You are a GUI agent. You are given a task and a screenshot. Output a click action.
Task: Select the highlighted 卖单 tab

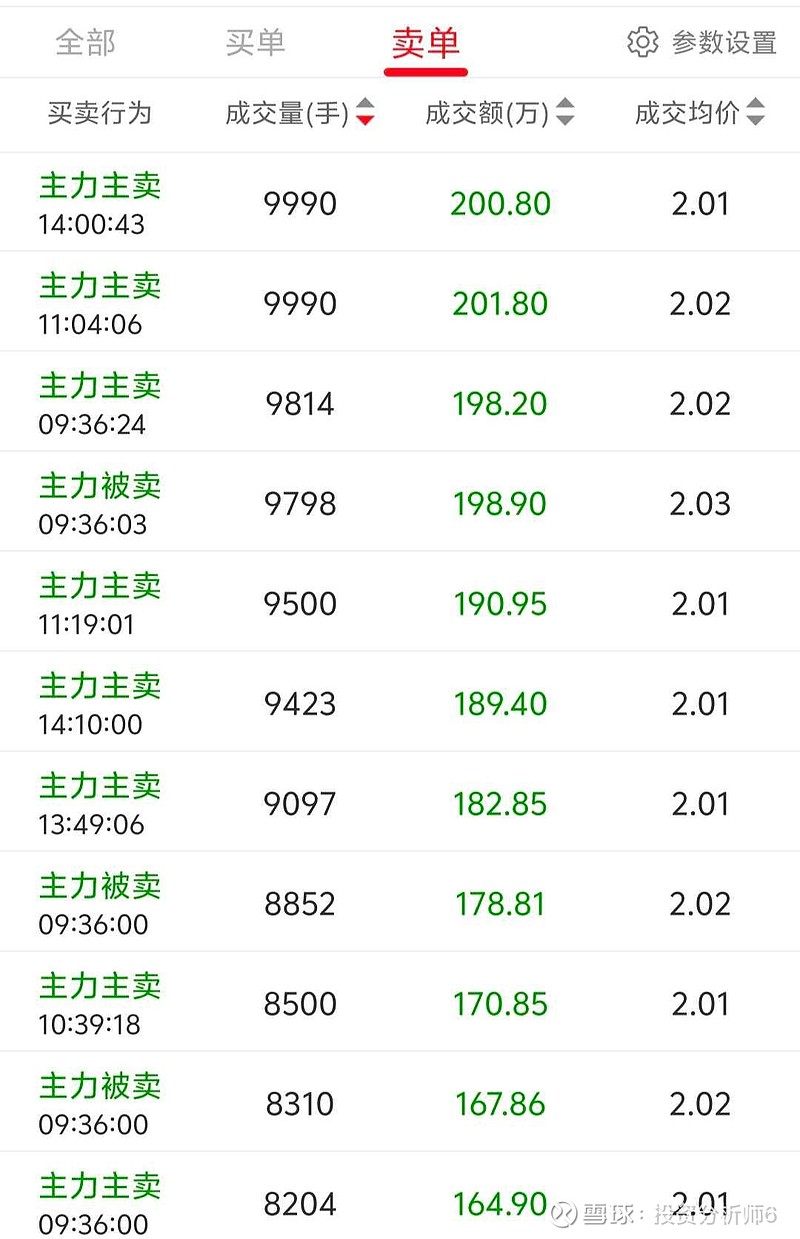point(425,42)
